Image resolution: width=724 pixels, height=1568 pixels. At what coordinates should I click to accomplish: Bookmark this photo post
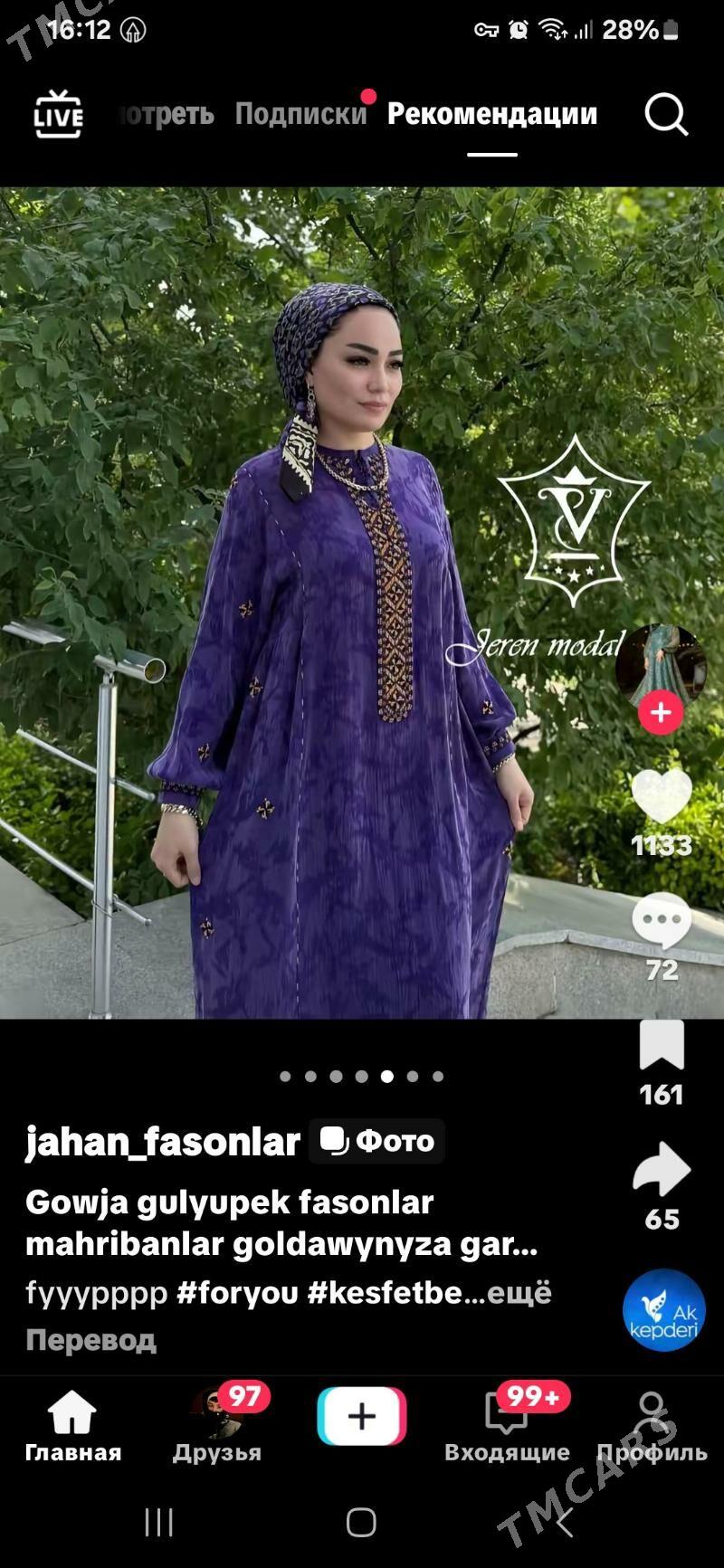pos(662,1047)
